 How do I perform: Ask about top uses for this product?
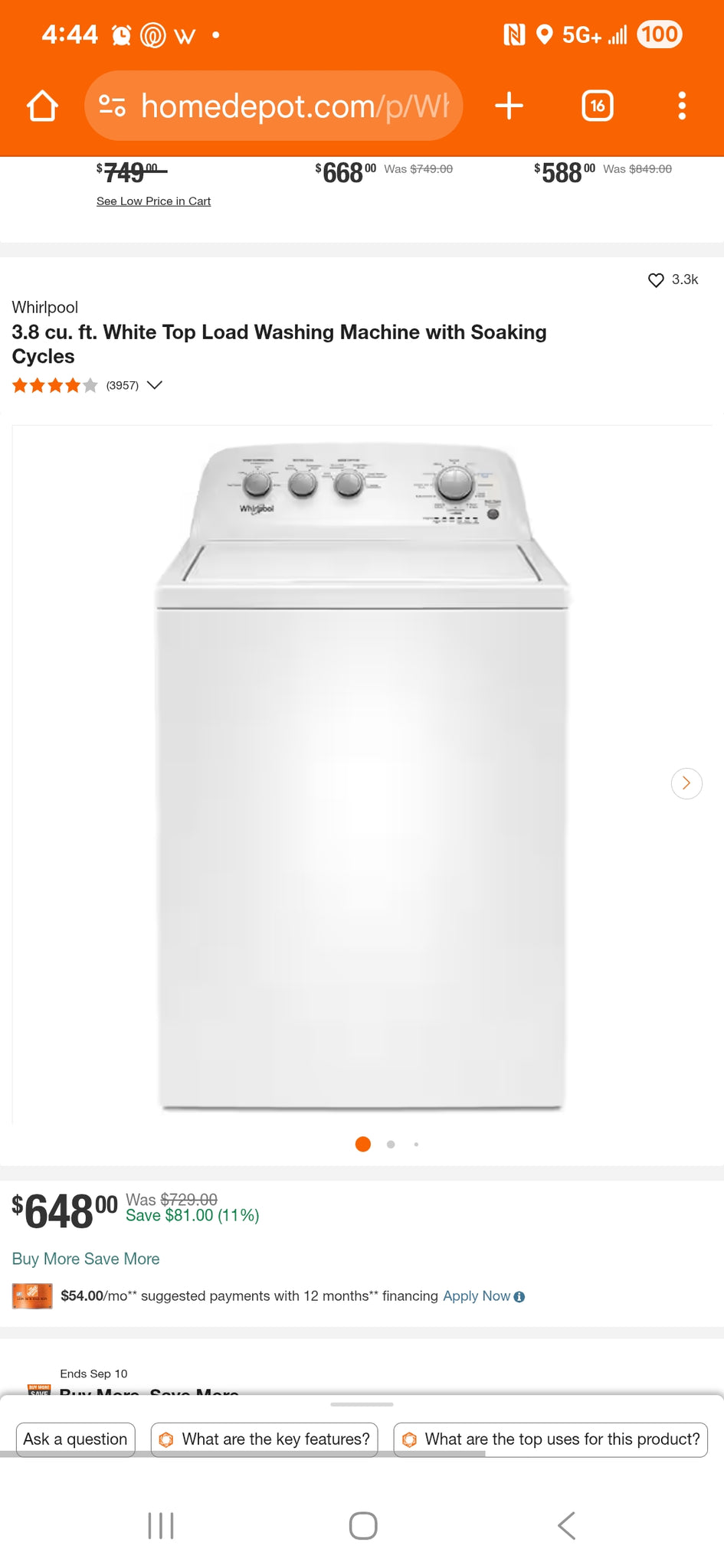click(551, 1439)
